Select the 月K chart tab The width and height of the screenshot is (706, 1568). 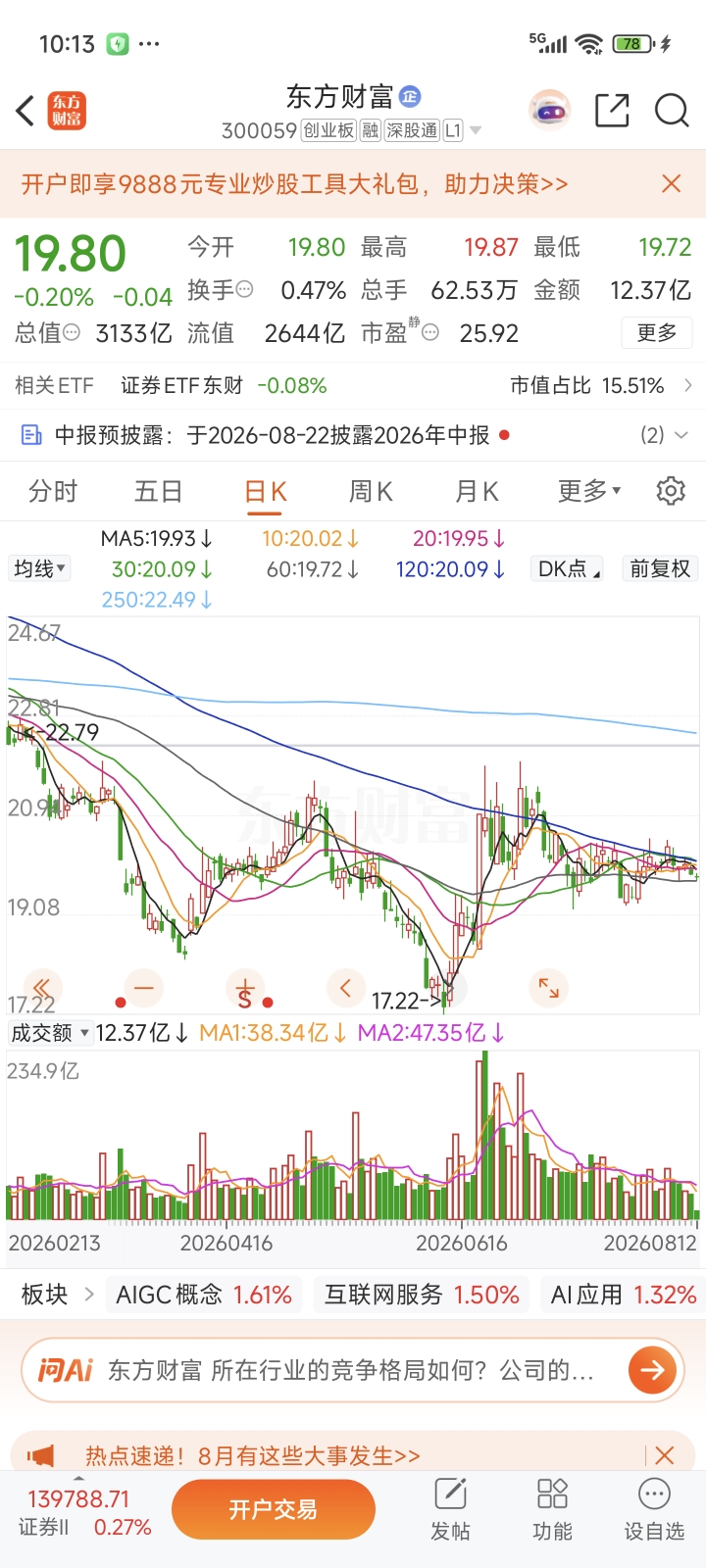478,491
